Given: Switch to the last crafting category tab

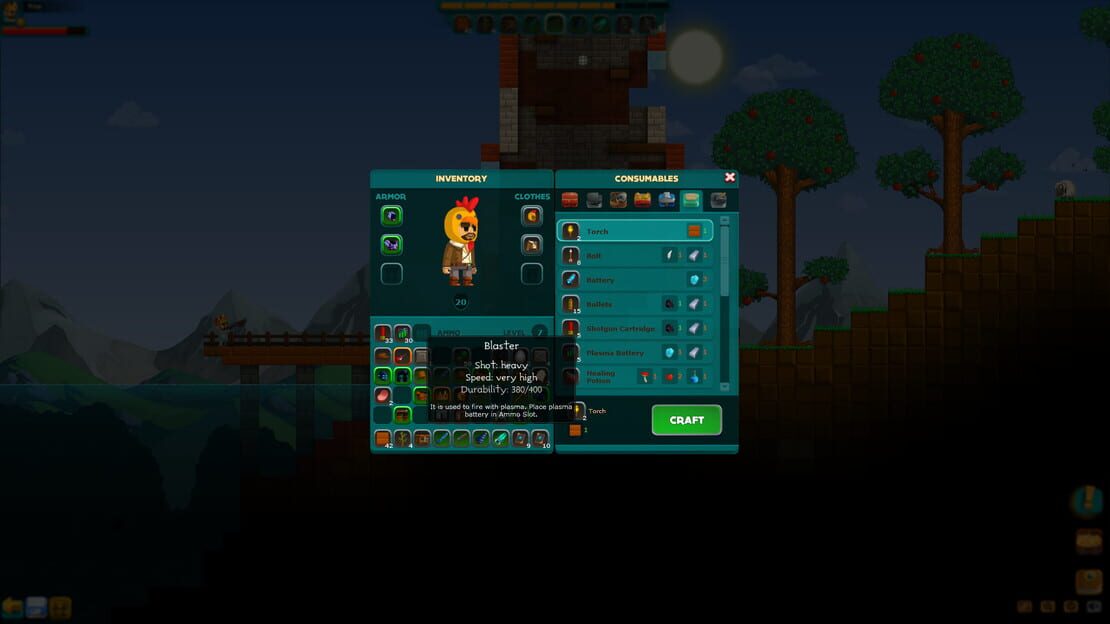Looking at the screenshot, I should tap(718, 200).
